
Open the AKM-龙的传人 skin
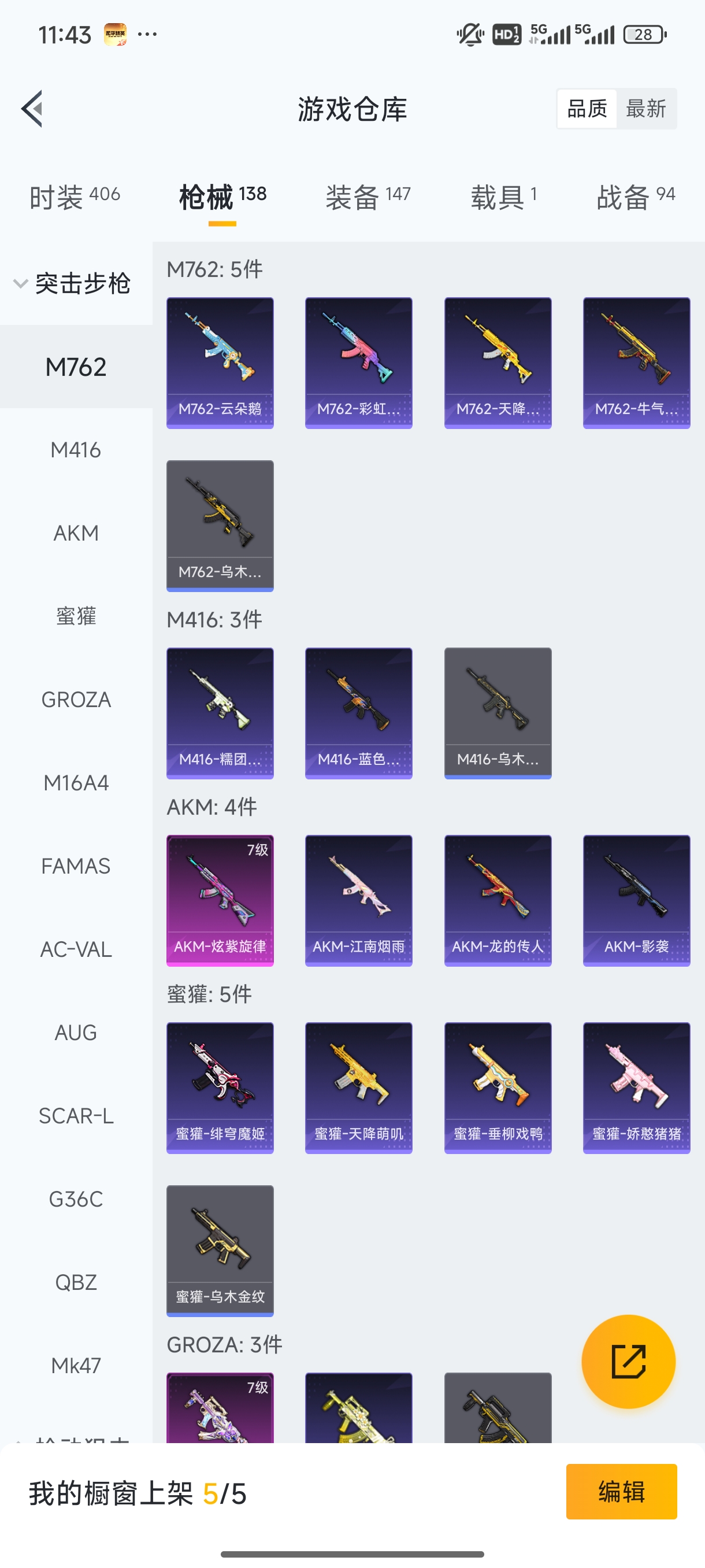point(498,900)
